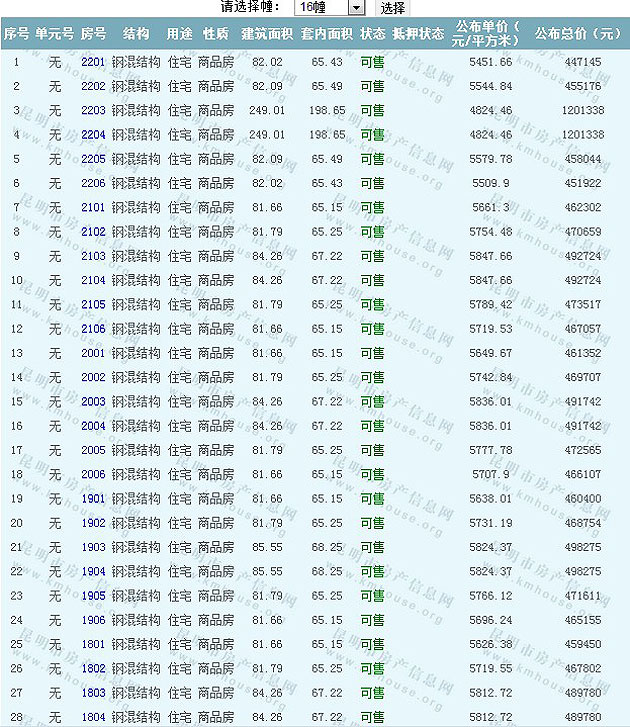Screen dimensions: 630x727
Task: View details for room 2206
Action: (x=93, y=183)
